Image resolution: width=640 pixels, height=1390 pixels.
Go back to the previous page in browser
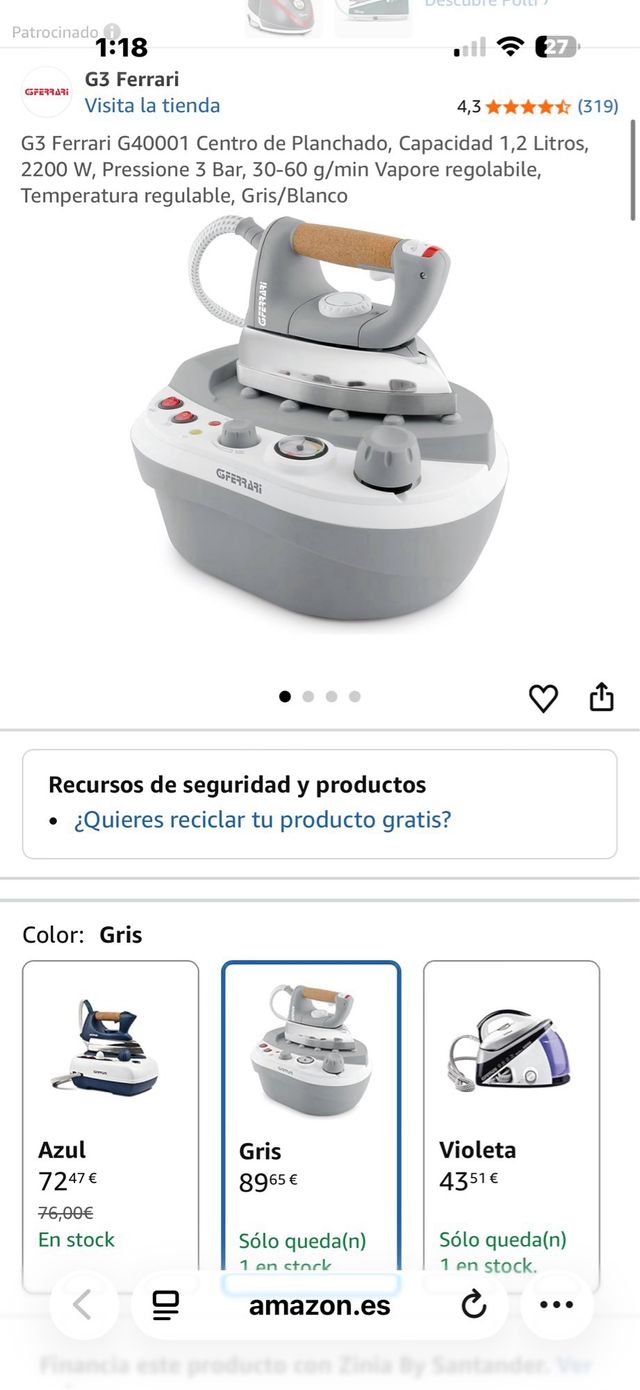[83, 1305]
